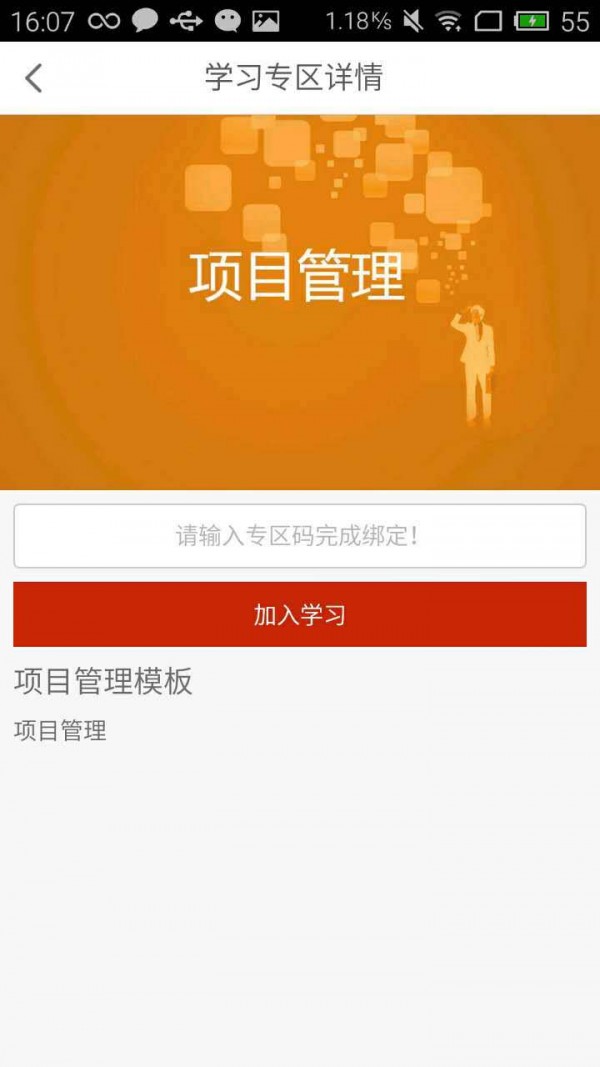Tap the 加入学习 button
The image size is (600, 1067).
pyautogui.click(x=299, y=614)
